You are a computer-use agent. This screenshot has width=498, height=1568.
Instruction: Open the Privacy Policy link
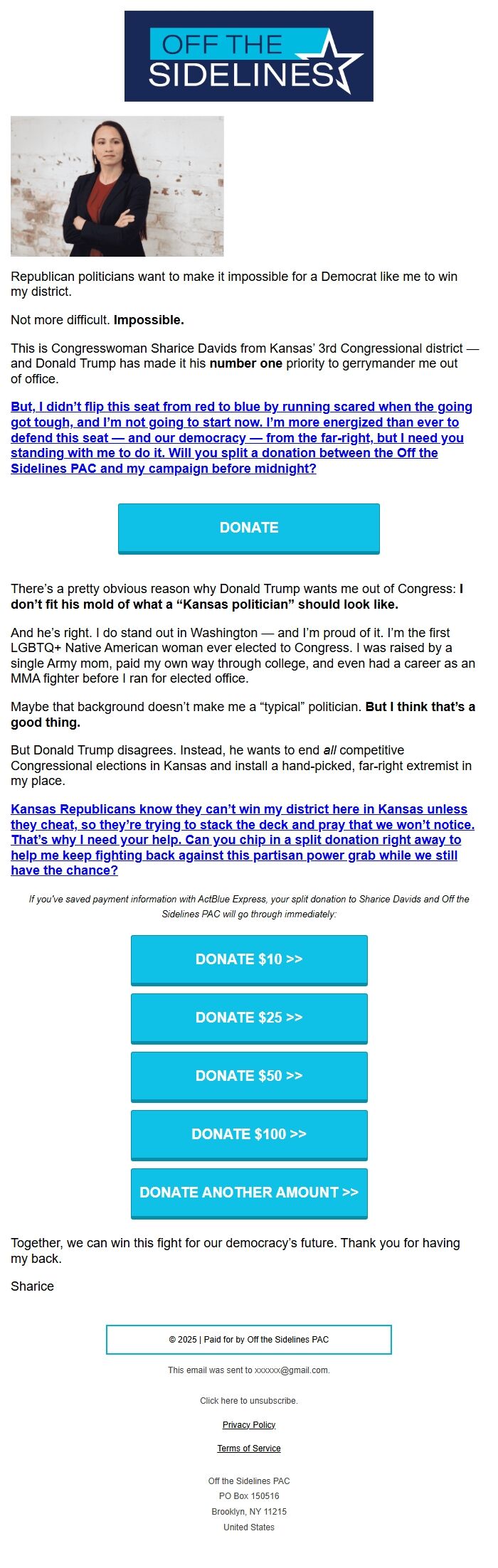tap(248, 1425)
